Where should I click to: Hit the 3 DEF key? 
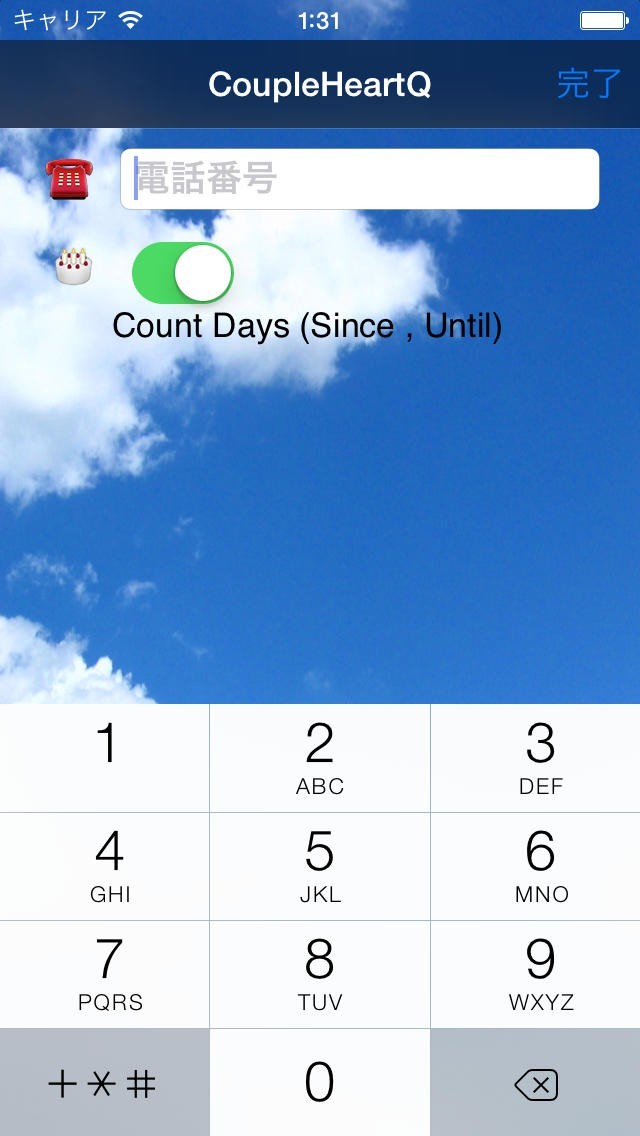(x=536, y=758)
